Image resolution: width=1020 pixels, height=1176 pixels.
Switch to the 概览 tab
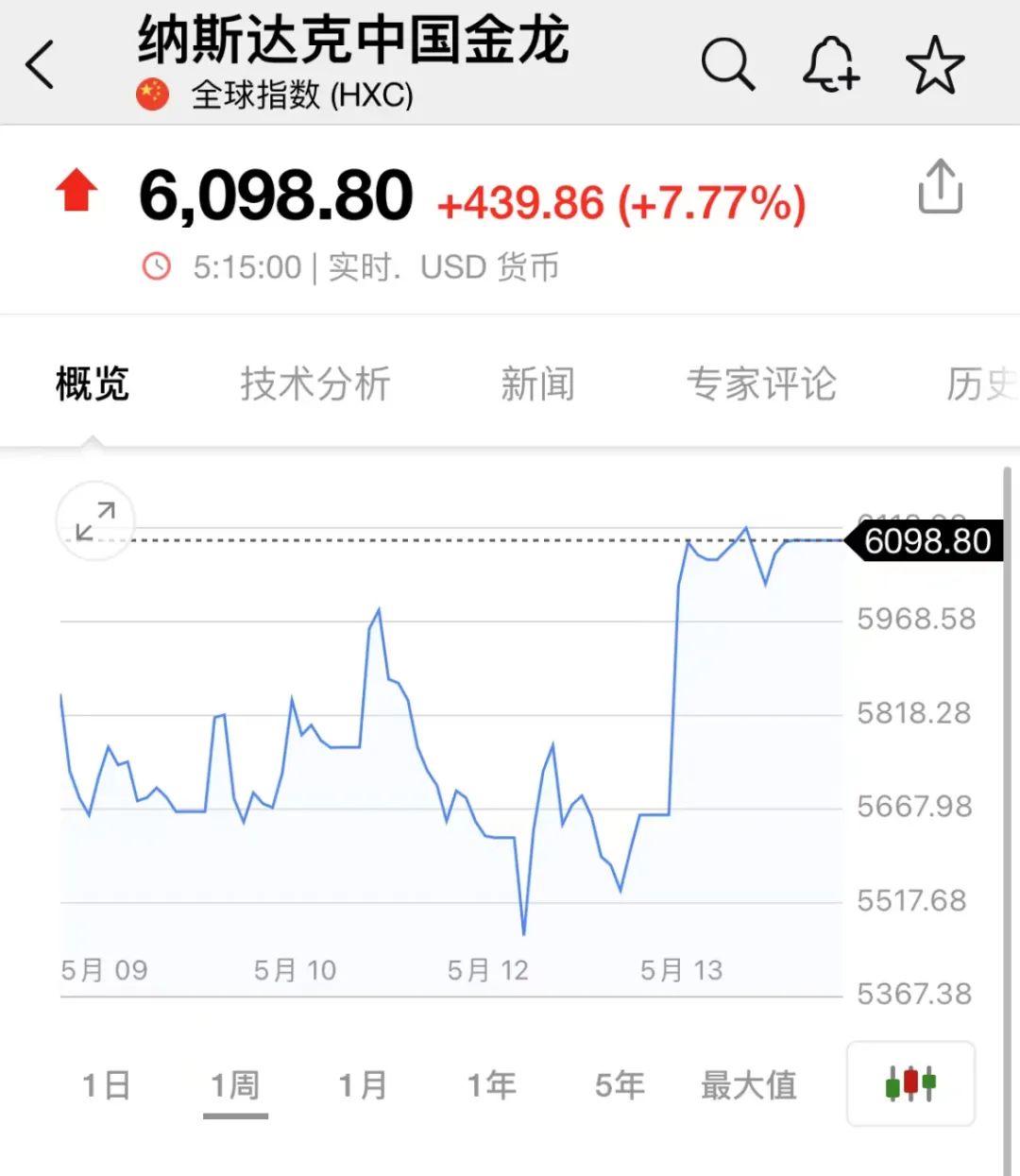[92, 383]
